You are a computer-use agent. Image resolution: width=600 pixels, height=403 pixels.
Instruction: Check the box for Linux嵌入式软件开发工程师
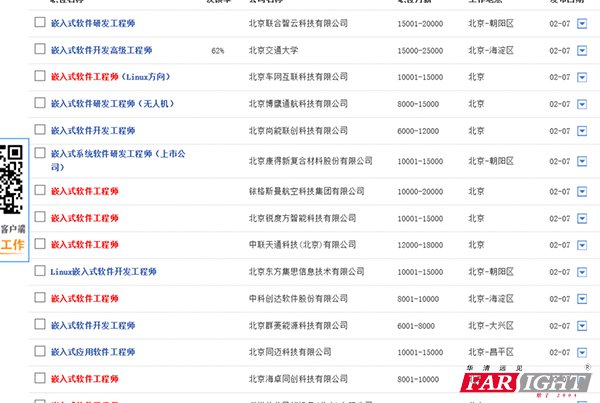39,271
